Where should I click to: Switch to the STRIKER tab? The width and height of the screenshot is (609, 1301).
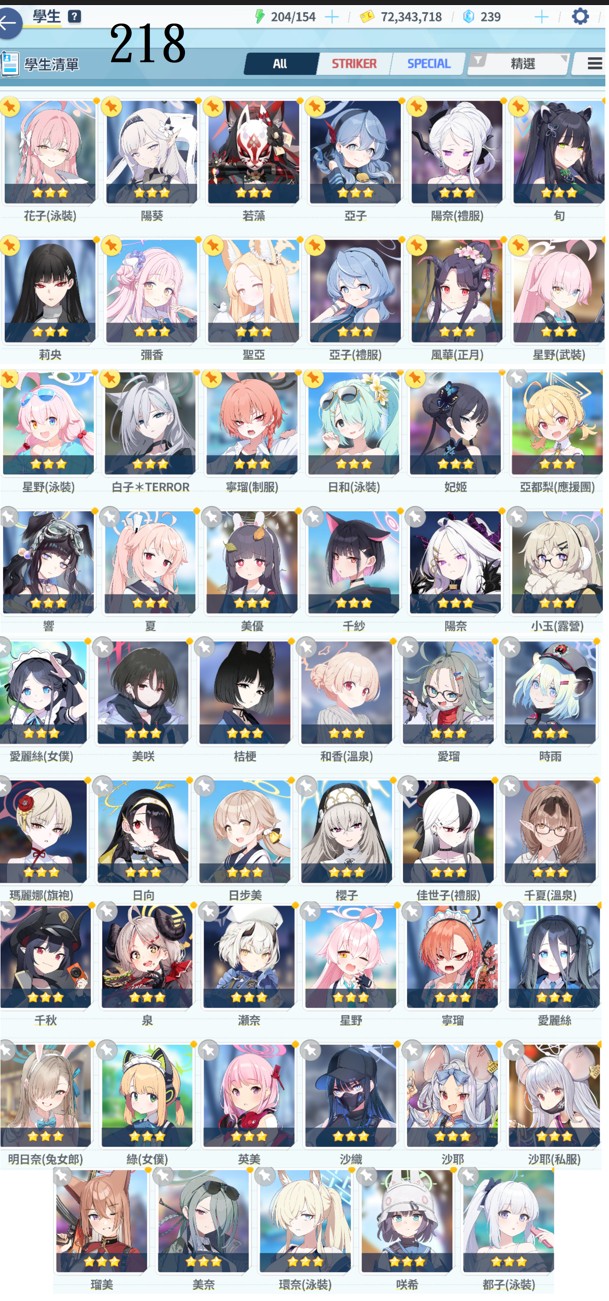354,63
